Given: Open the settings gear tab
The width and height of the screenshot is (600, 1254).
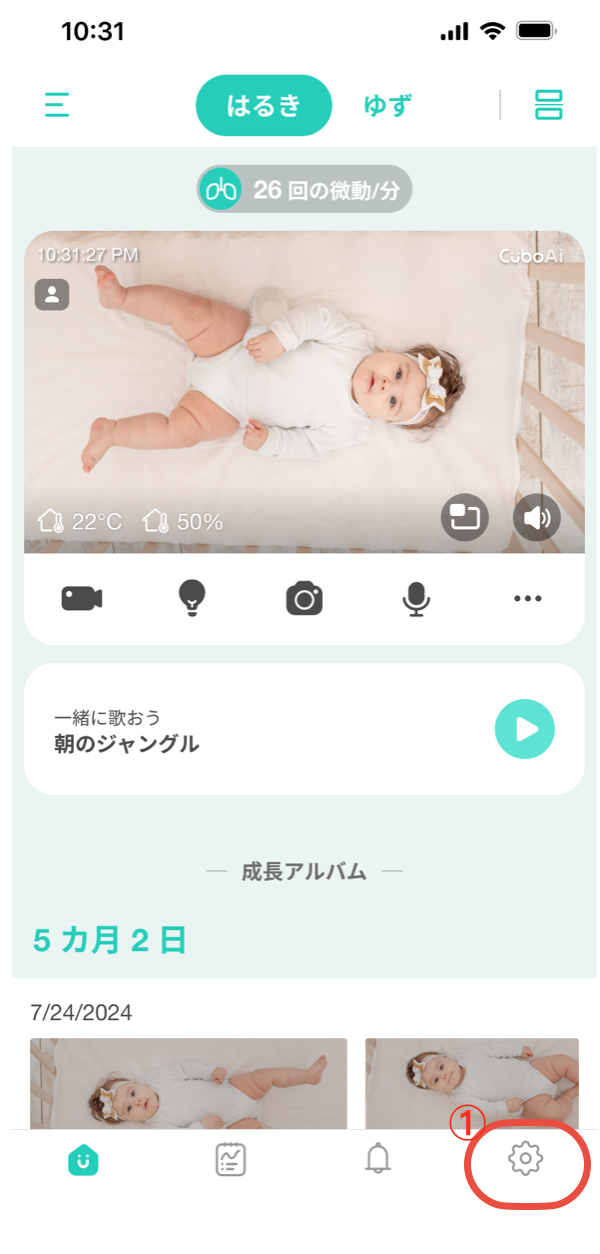Looking at the screenshot, I should coord(525,1159).
